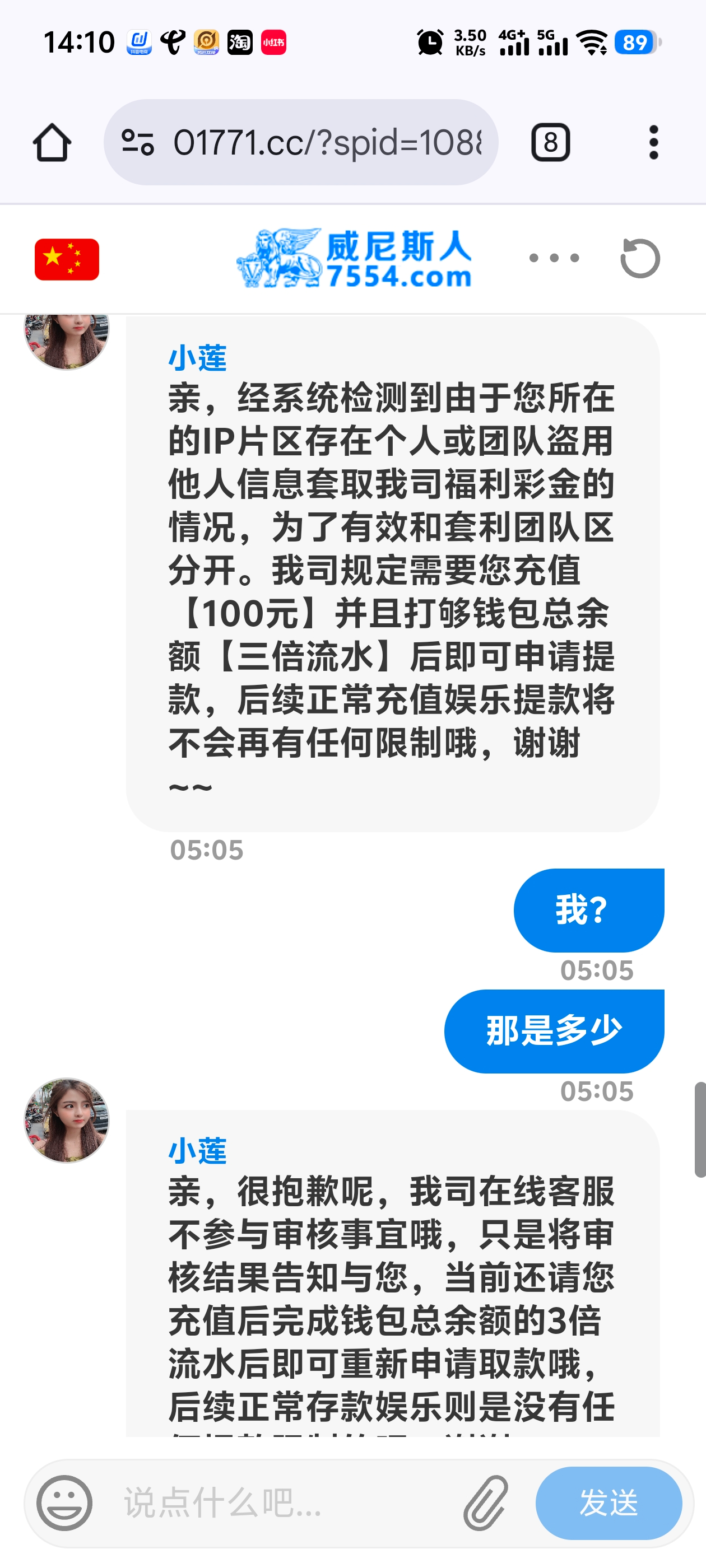This screenshot has height=1568, width=706.
Task: Attach a file with the paperclip
Action: pyautogui.click(x=485, y=1503)
